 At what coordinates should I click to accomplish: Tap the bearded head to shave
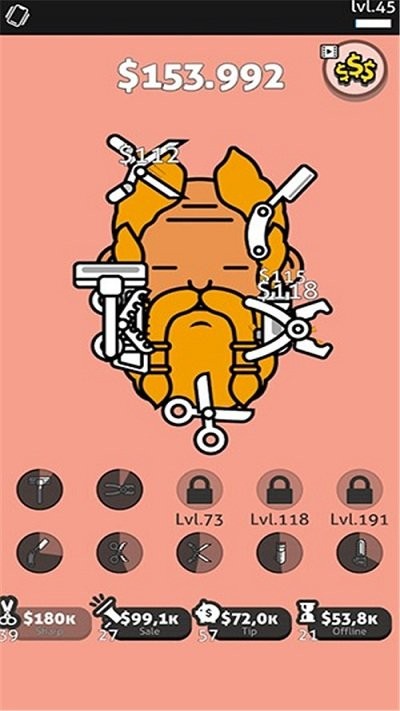[x=202, y=290]
